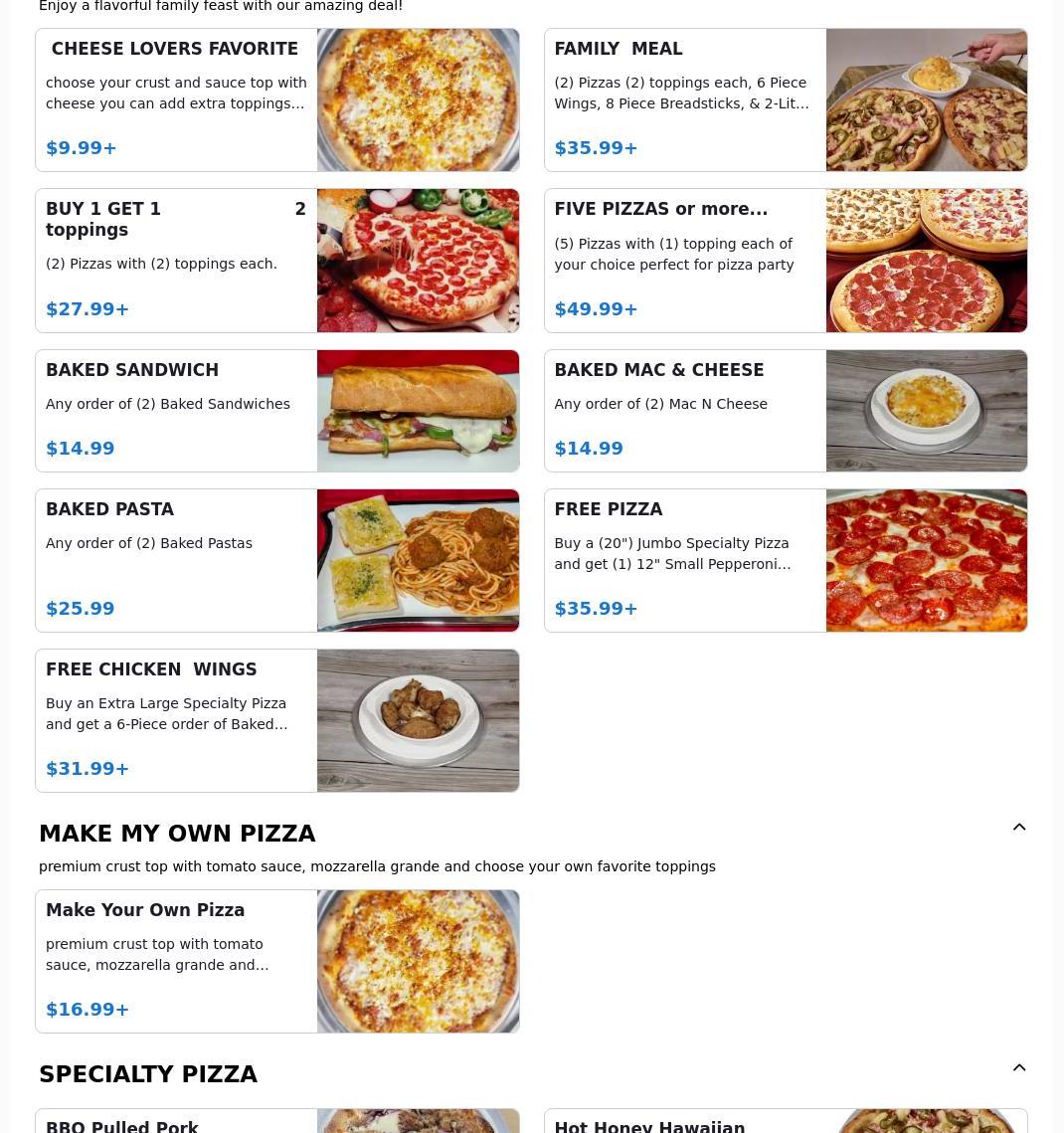Open the Cheese Lovers Favorite deal
This screenshot has height=1133, width=1064.
tap(276, 99)
